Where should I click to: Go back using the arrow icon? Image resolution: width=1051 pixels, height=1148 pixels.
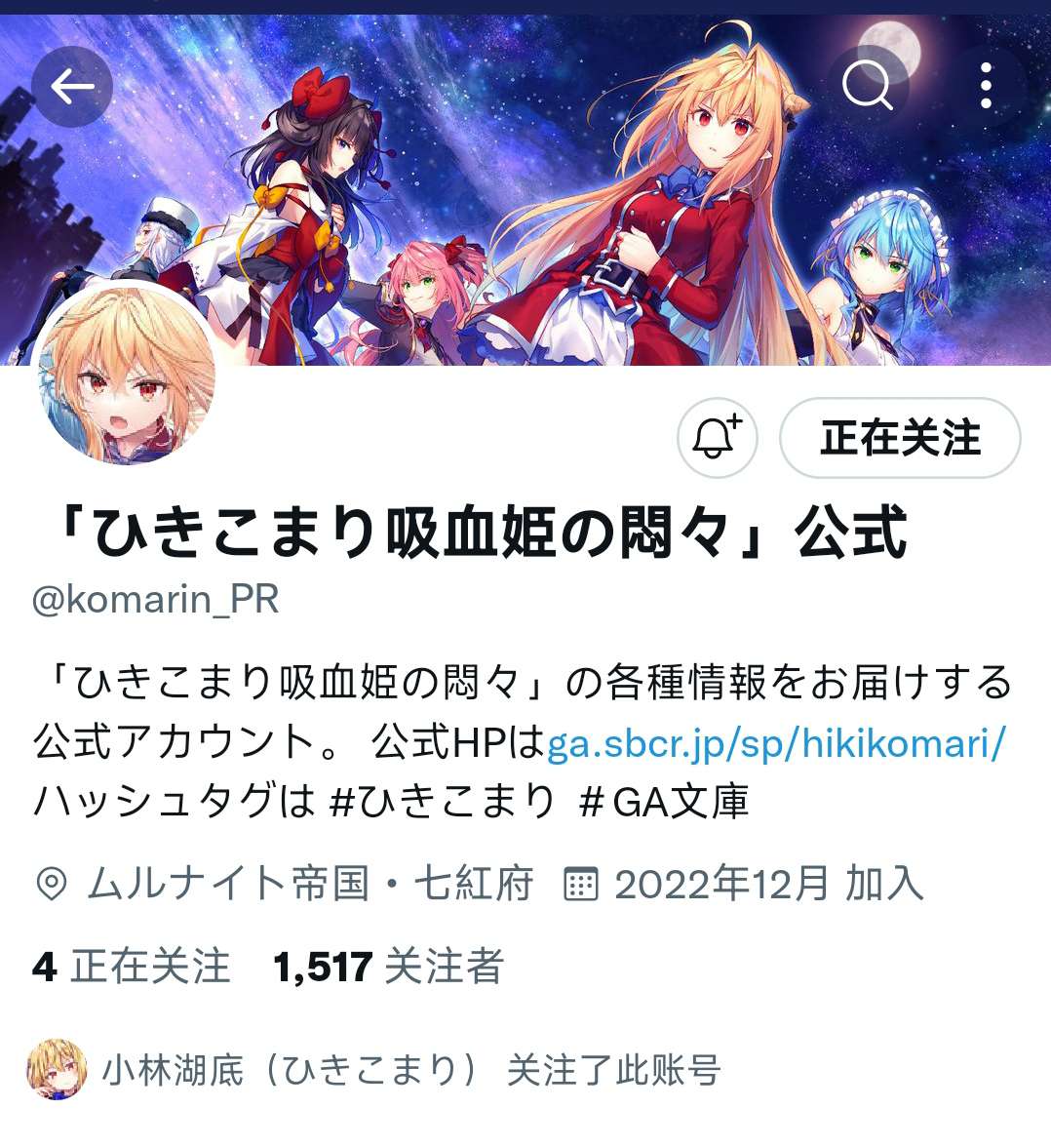pyautogui.click(x=72, y=88)
